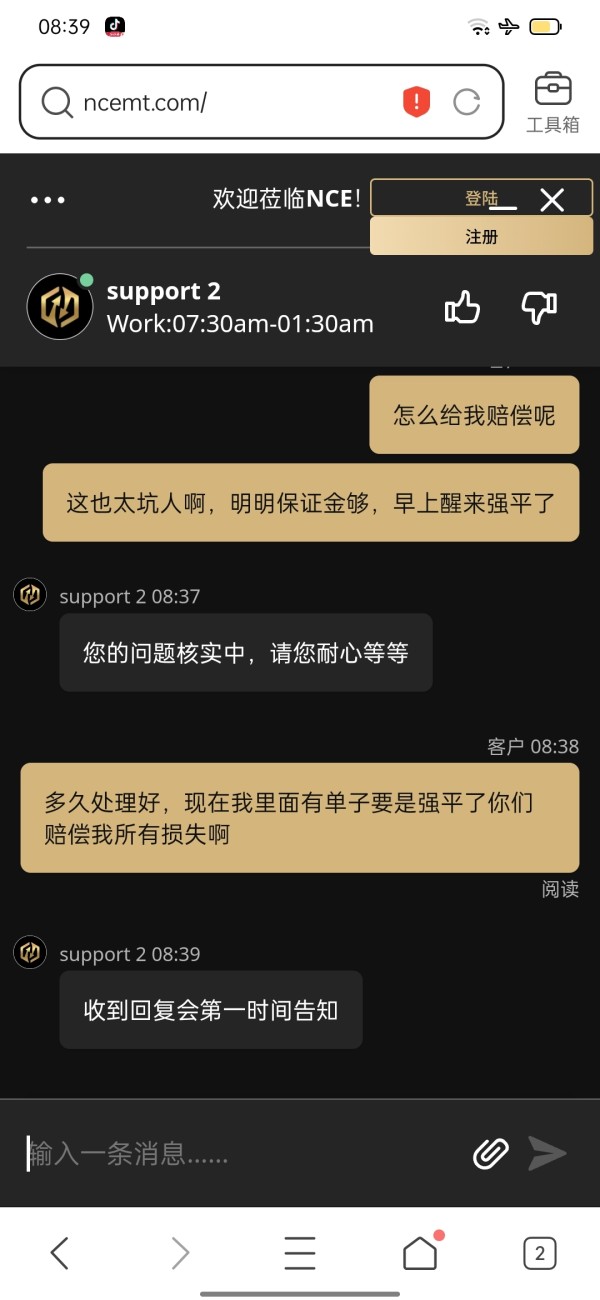Rate support 2 with thumbs up
The image size is (600, 1300).
click(x=463, y=308)
